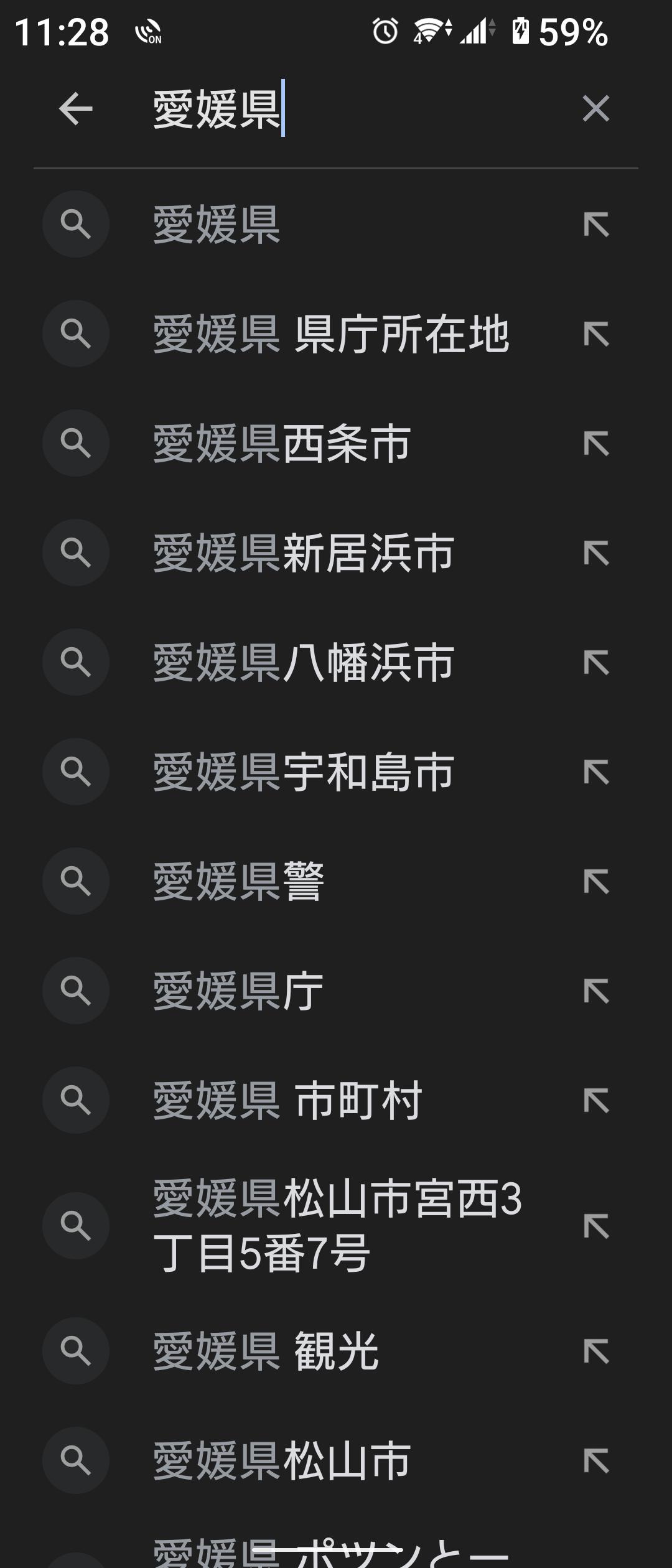
Task: Search for 愛媛県西条市 suggestion
Action: pos(282,444)
